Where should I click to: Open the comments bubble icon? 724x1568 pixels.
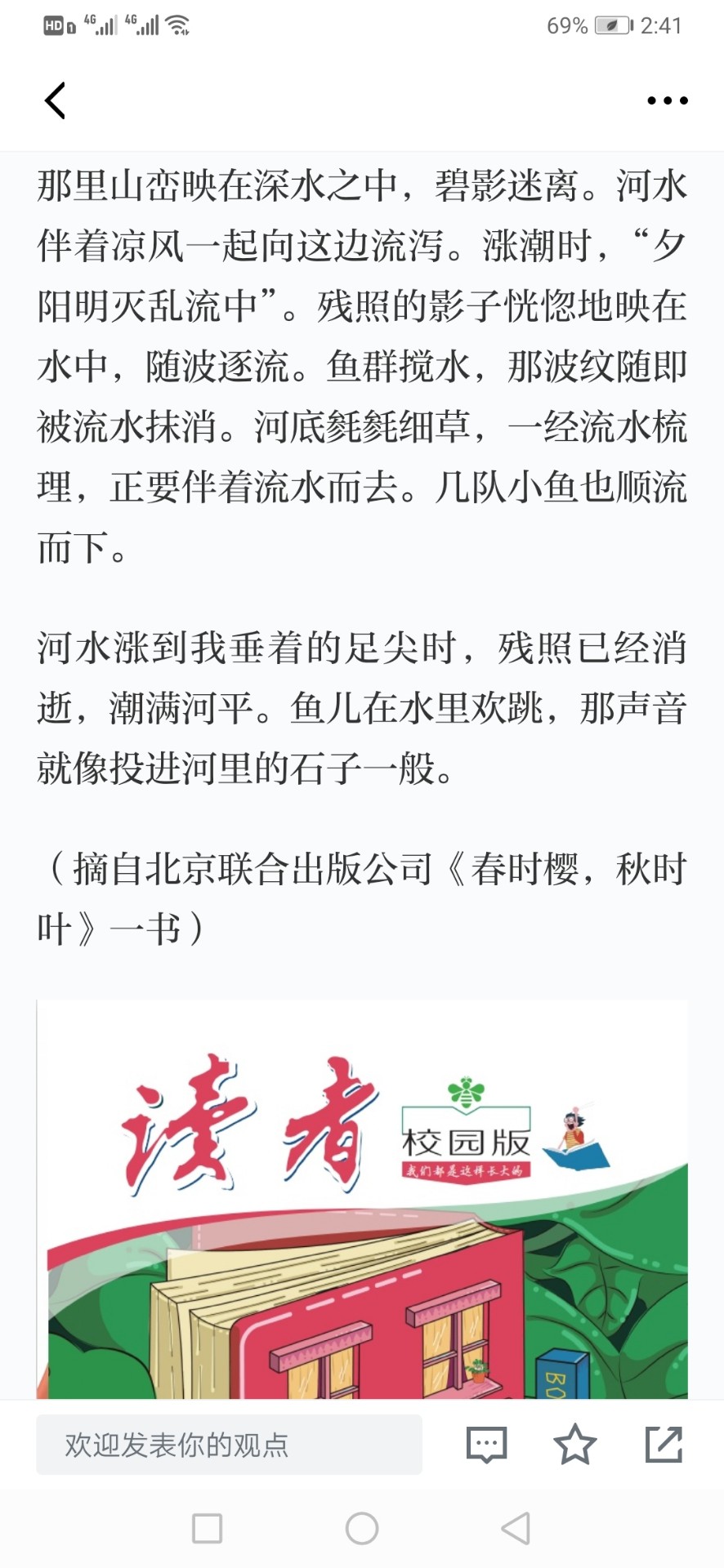[x=487, y=1445]
